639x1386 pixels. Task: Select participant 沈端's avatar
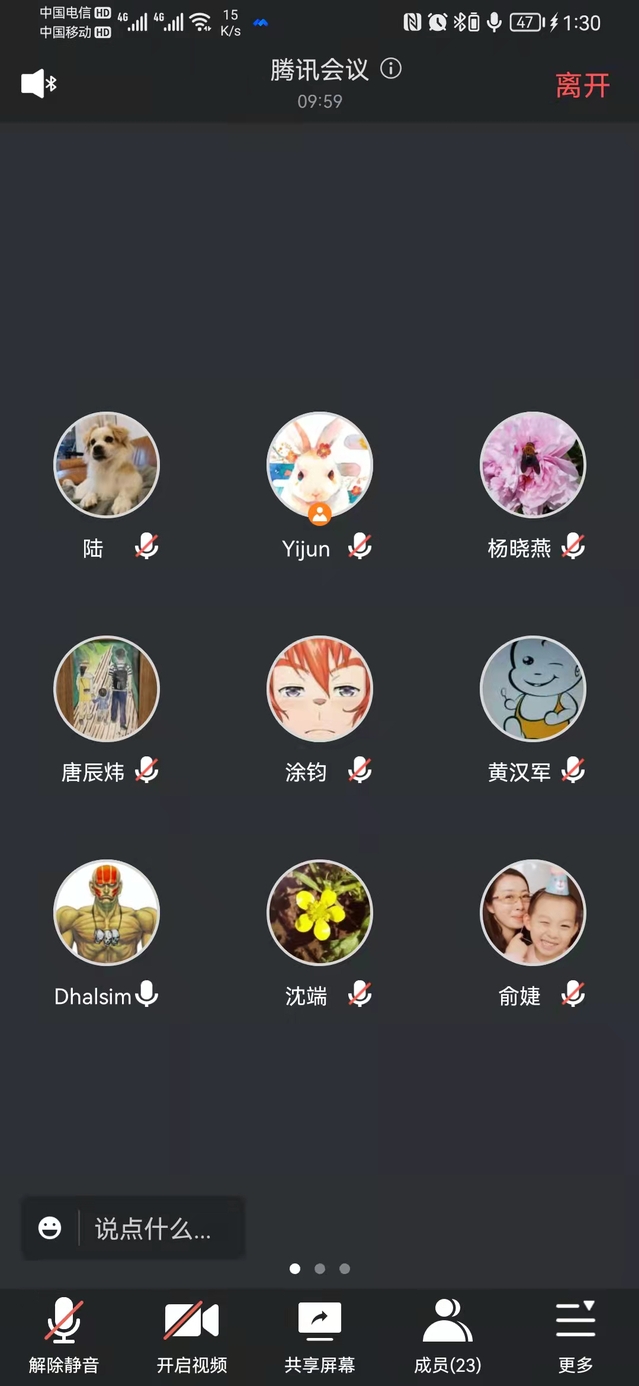[319, 913]
